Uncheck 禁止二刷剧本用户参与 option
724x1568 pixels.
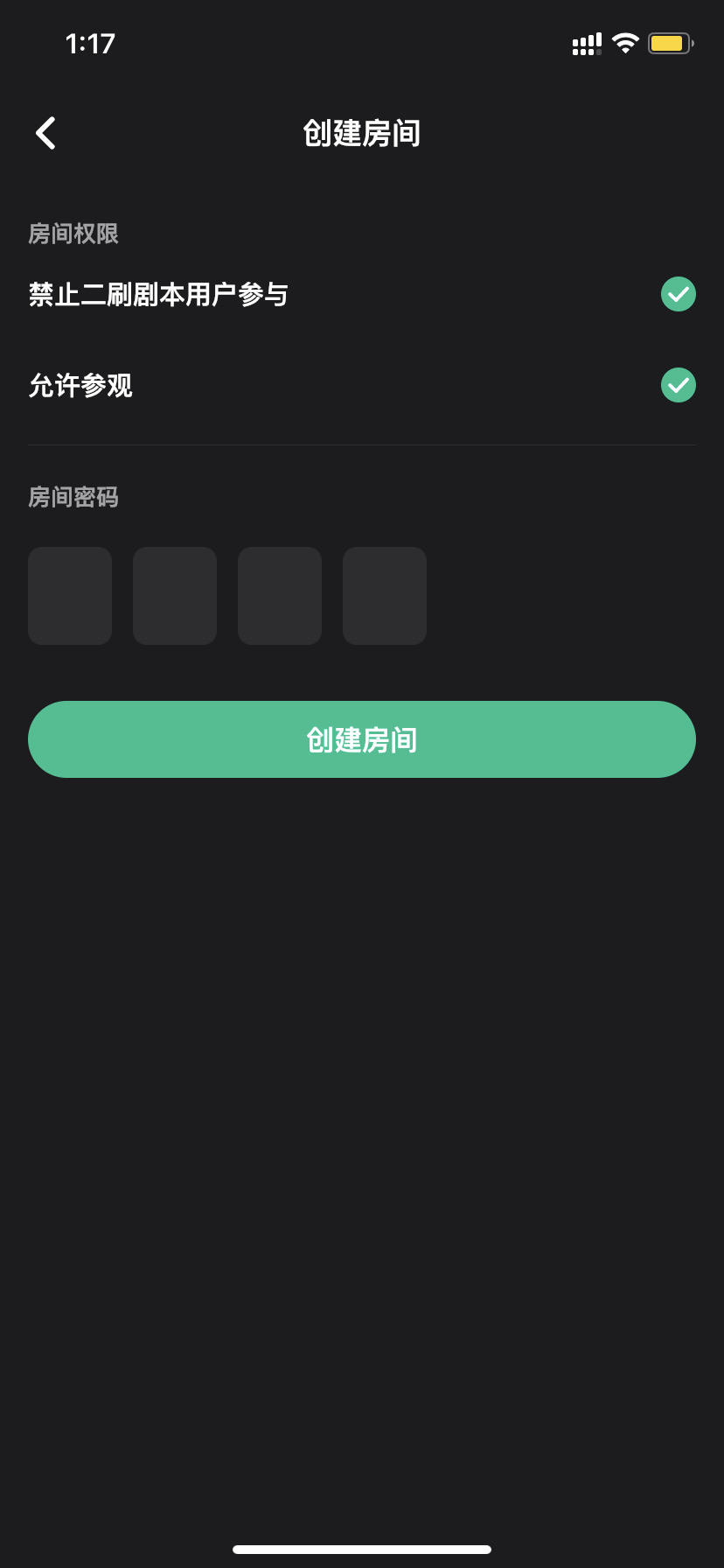678,294
